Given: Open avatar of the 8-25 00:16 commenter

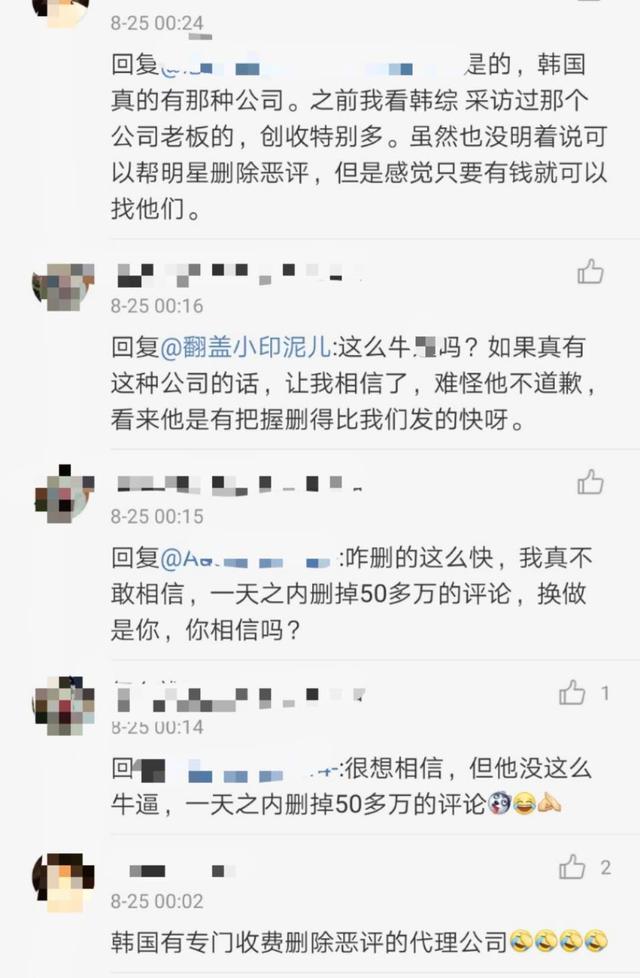Looking at the screenshot, I should click(64, 288).
